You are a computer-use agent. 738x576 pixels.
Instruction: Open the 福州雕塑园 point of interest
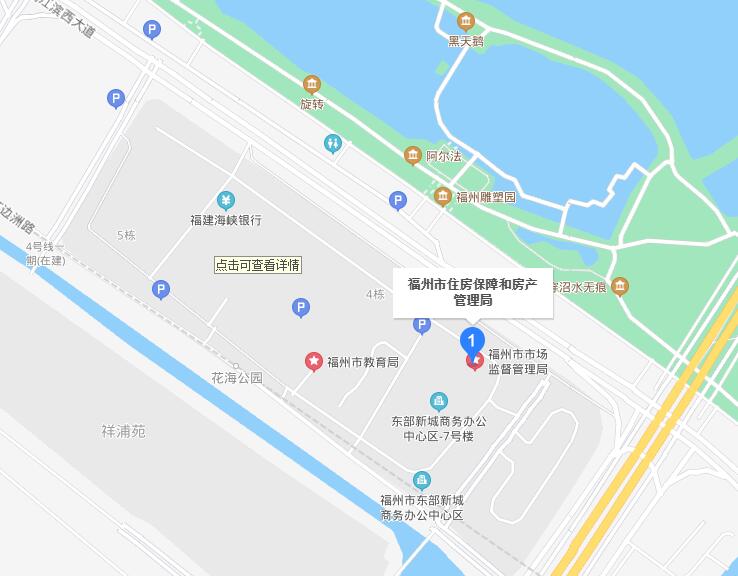coord(442,196)
